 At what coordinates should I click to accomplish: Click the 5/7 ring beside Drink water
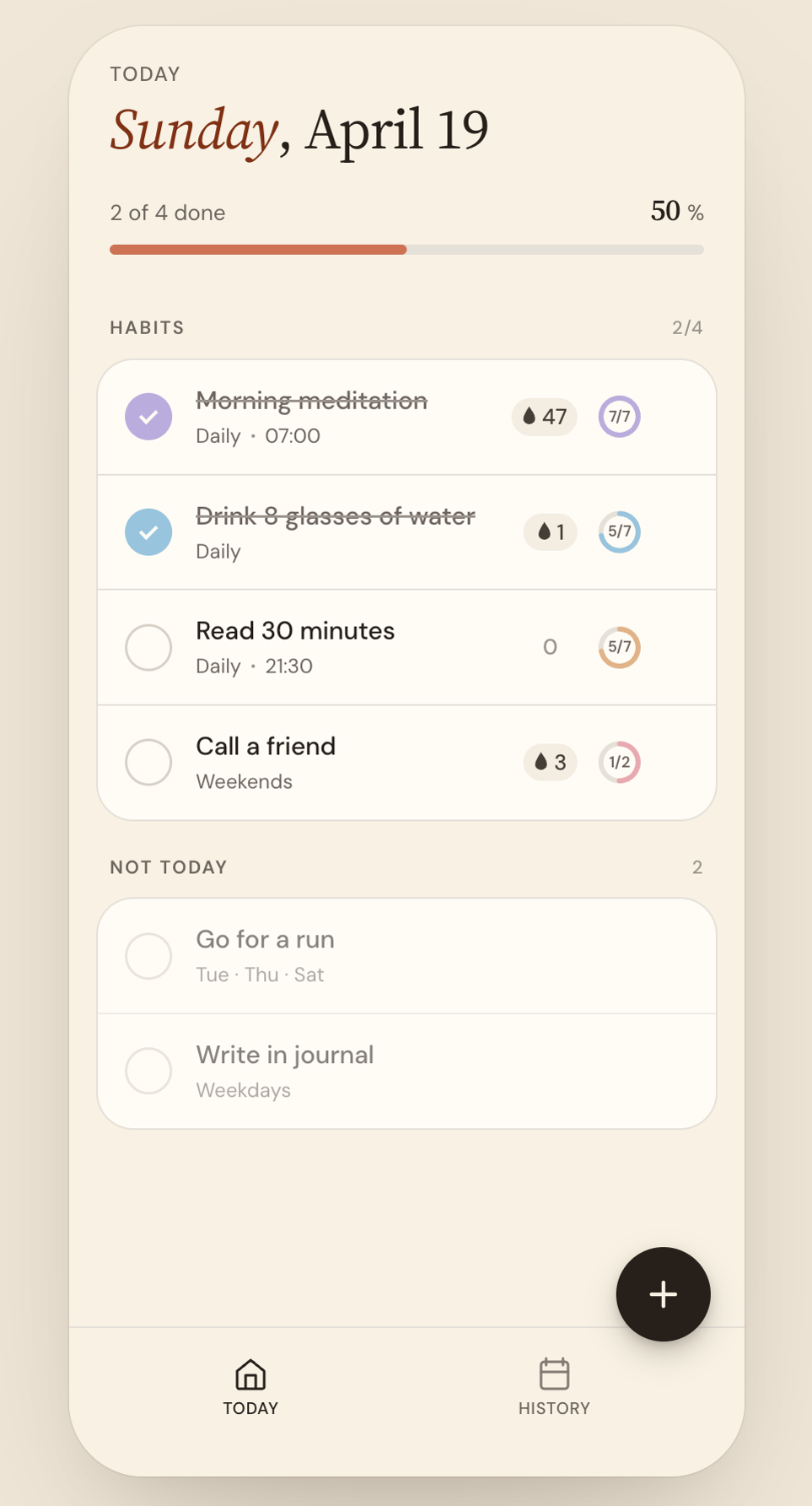[620, 532]
